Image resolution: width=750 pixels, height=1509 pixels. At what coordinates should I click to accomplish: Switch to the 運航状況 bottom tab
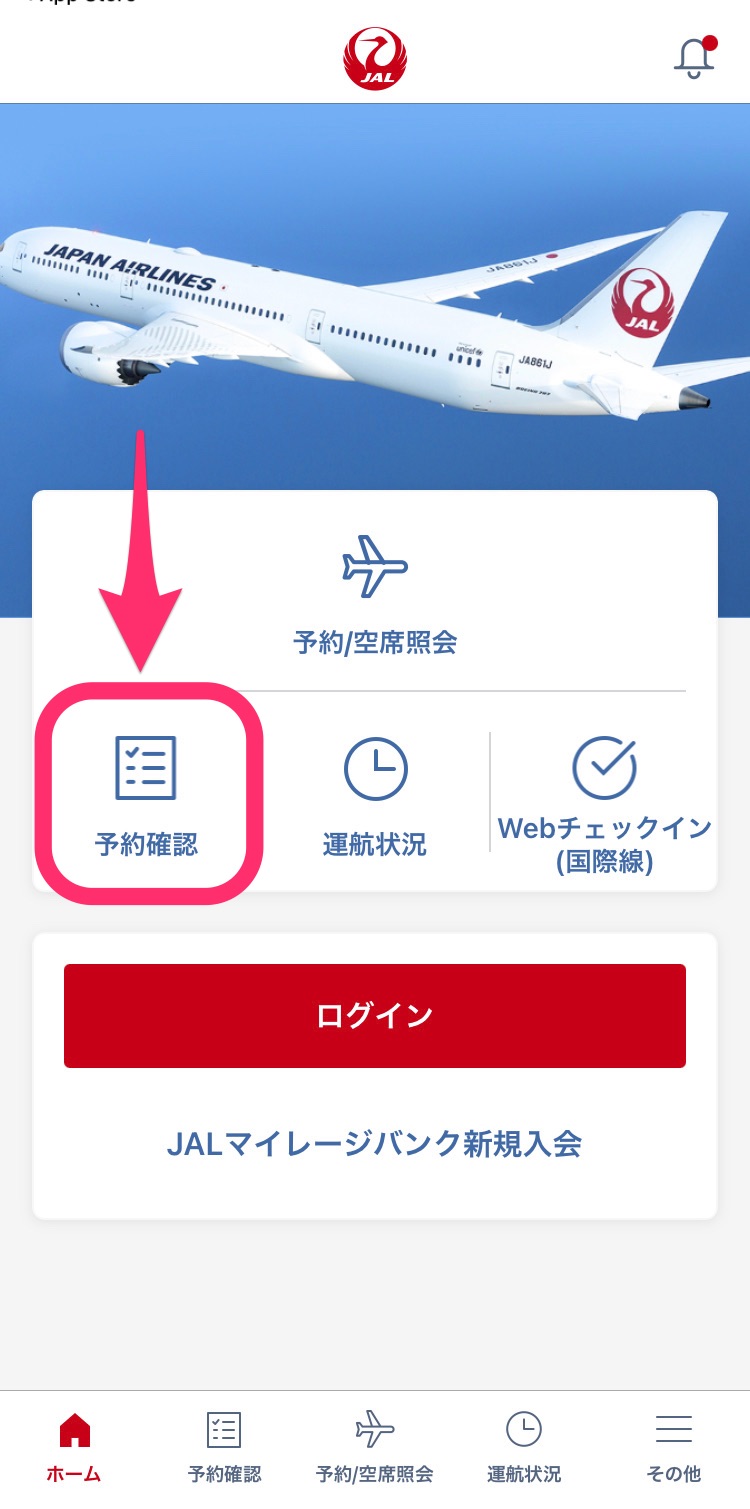524,1448
